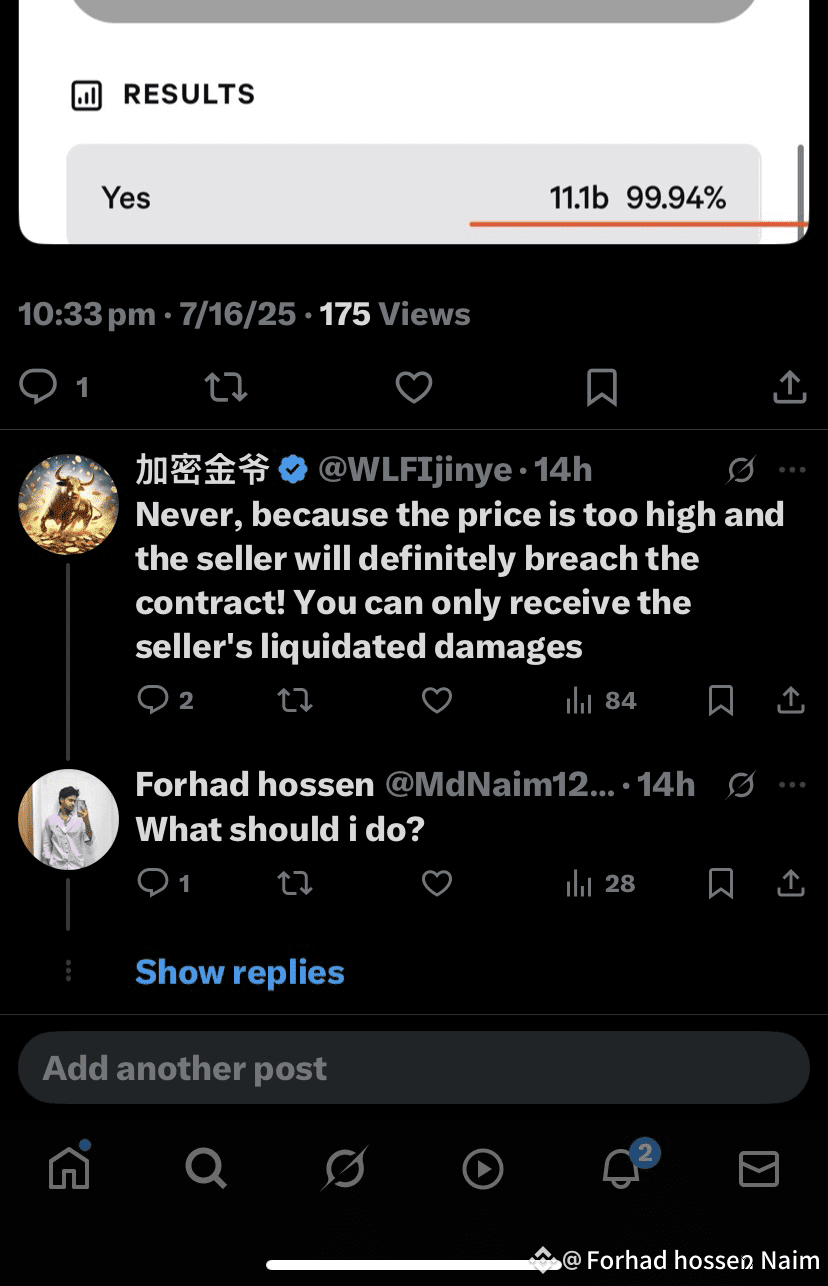
Task: Open notifications showing 2 new alerts
Action: coord(620,1169)
